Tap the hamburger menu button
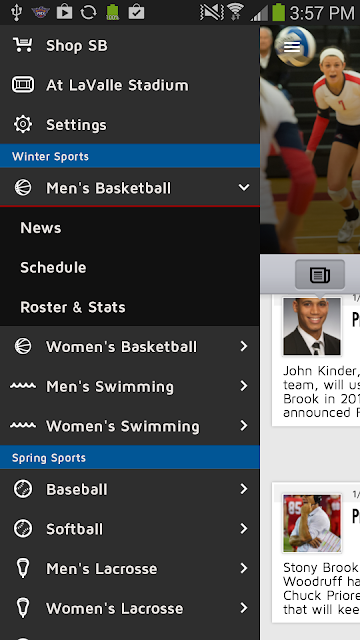360x640 pixels. pos(292,47)
